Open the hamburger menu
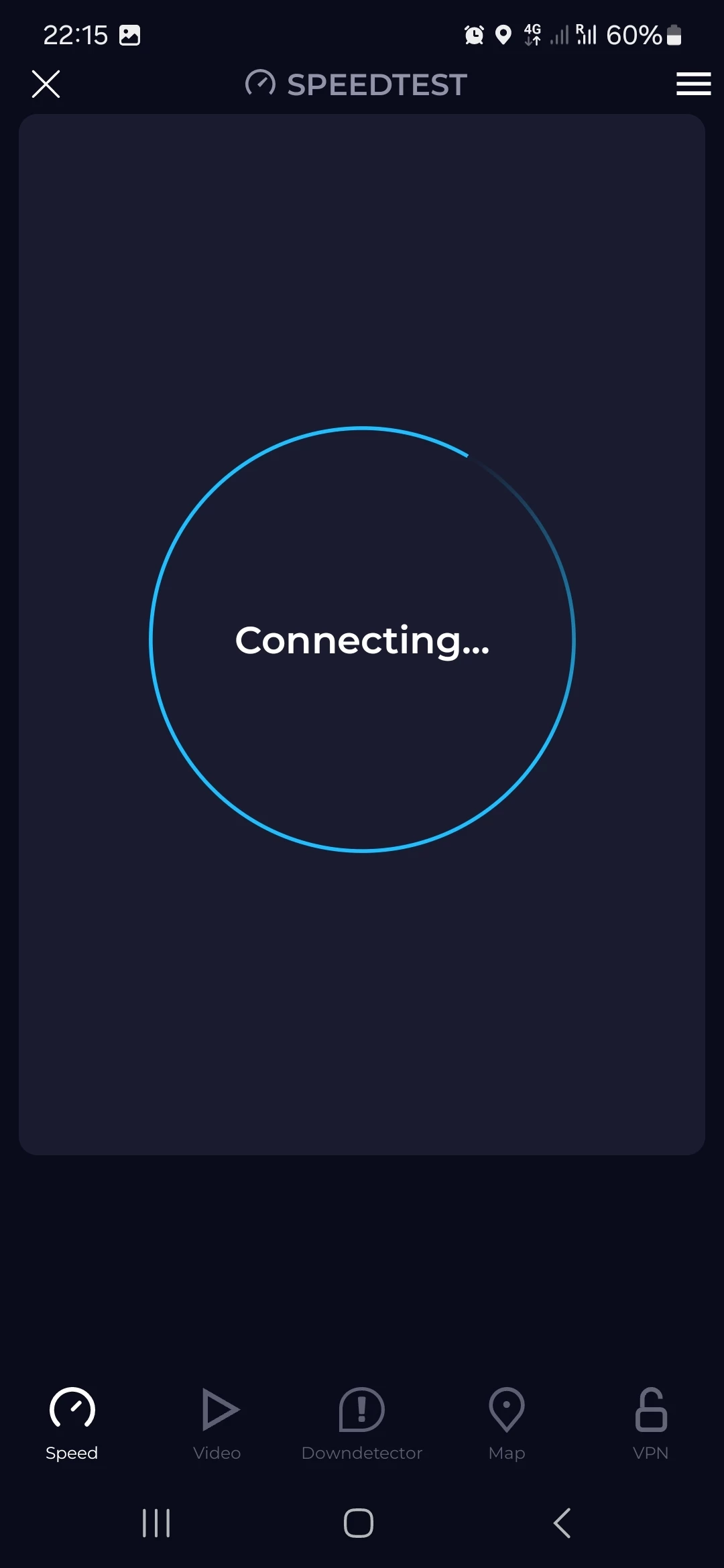This screenshot has height=1568, width=724. (x=693, y=84)
